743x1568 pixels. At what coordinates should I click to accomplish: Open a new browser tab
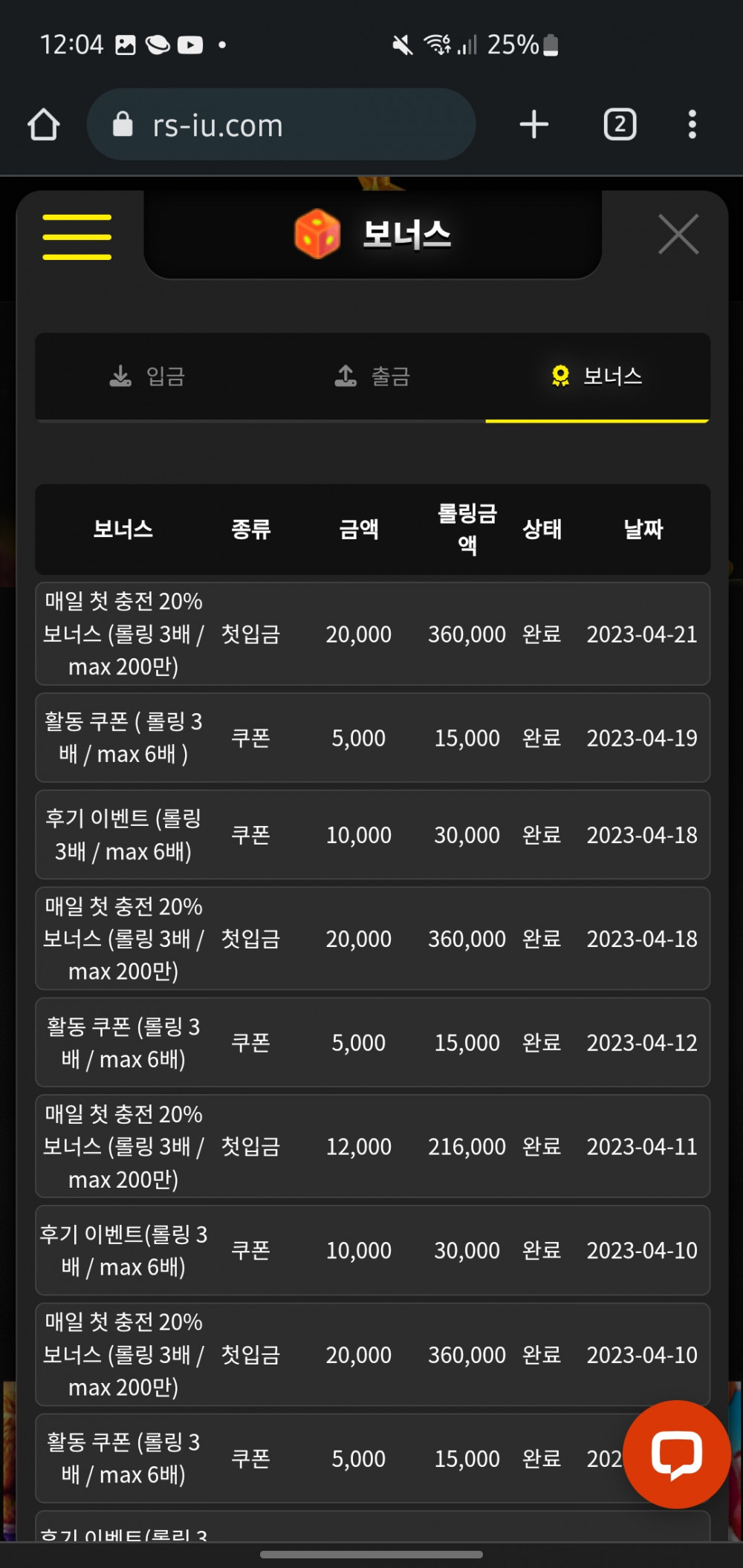click(x=533, y=125)
